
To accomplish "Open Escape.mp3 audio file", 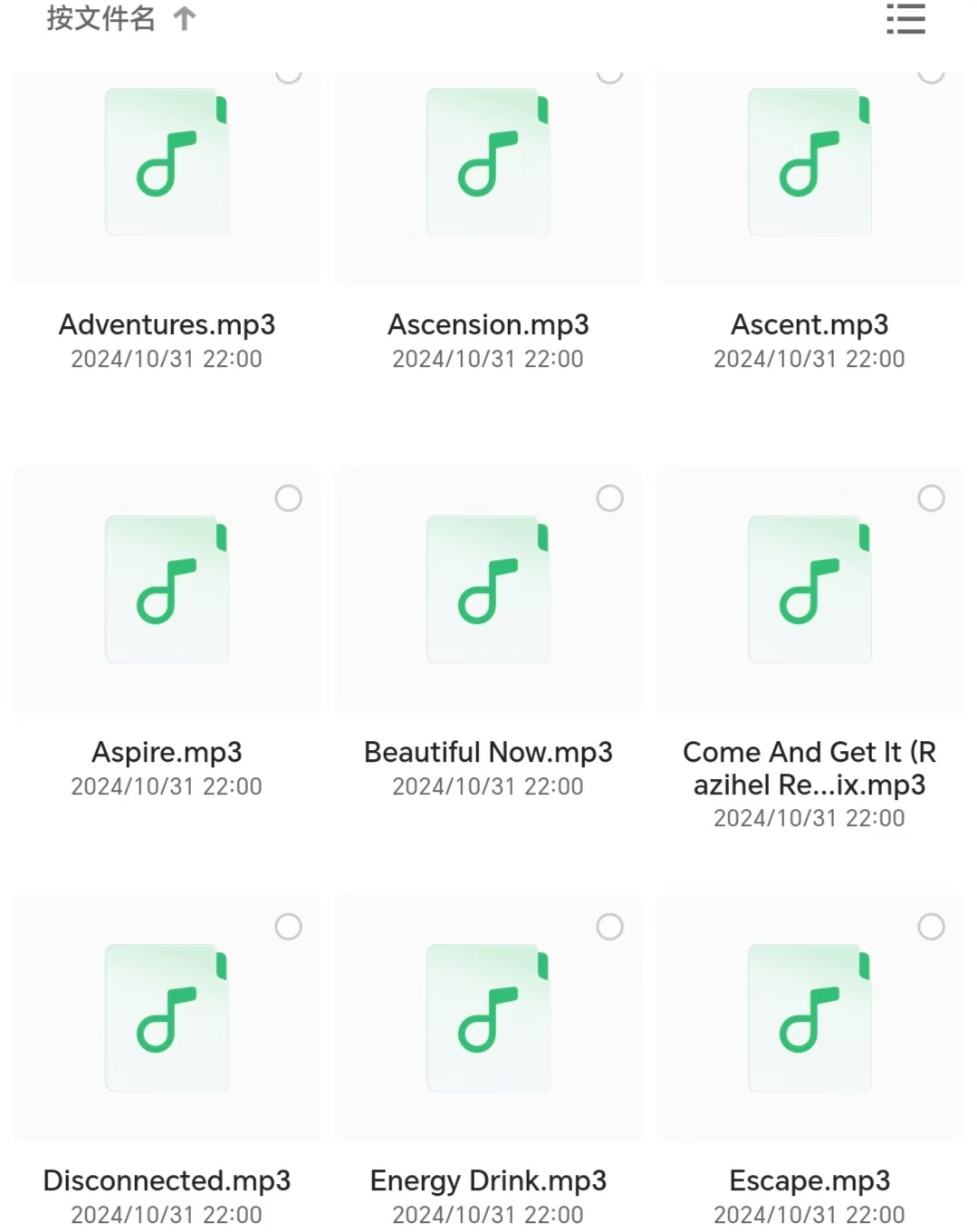I will point(809,1018).
